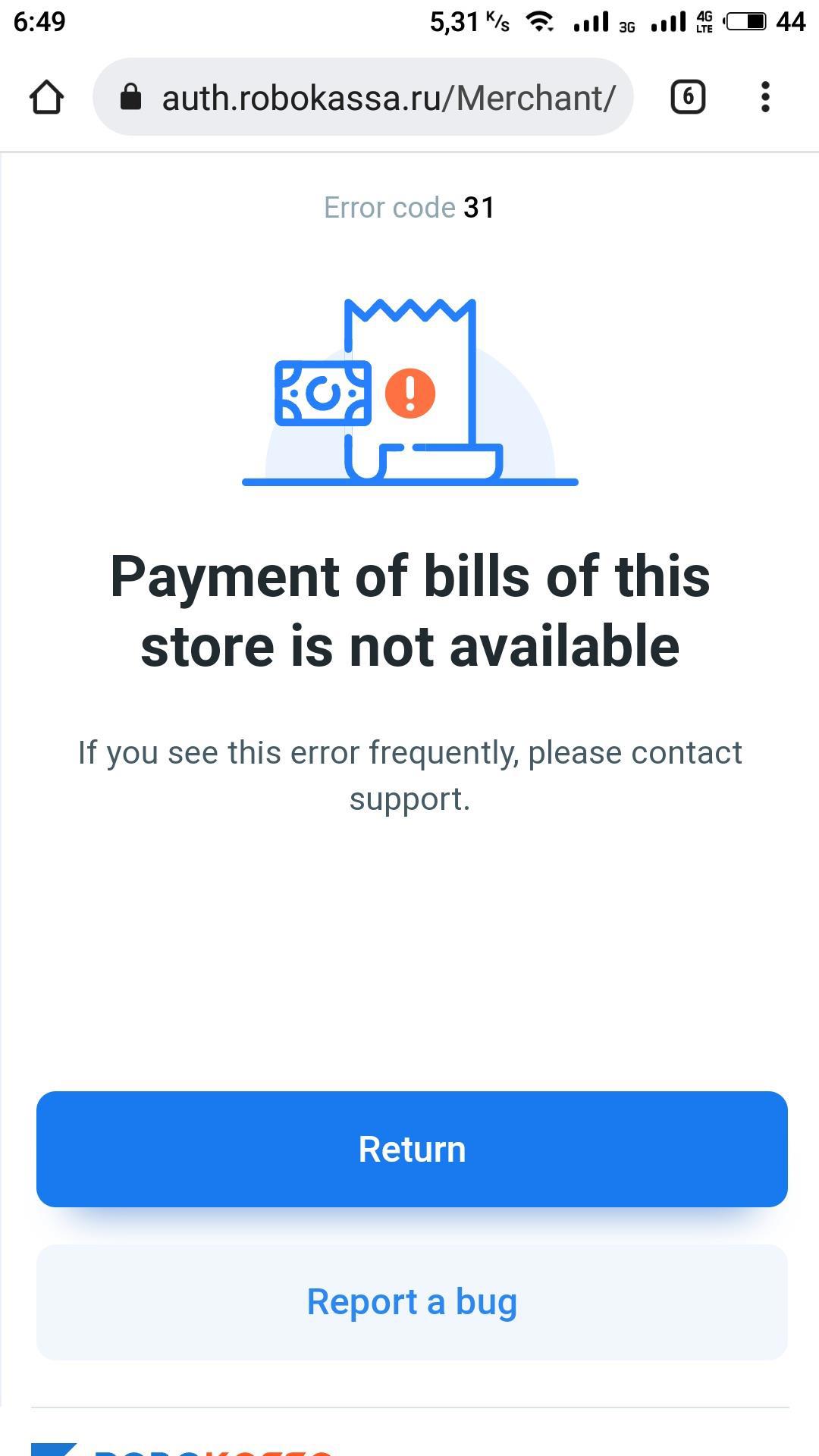Tap the blue Return button
This screenshot has width=819, height=1456.
(x=412, y=1149)
